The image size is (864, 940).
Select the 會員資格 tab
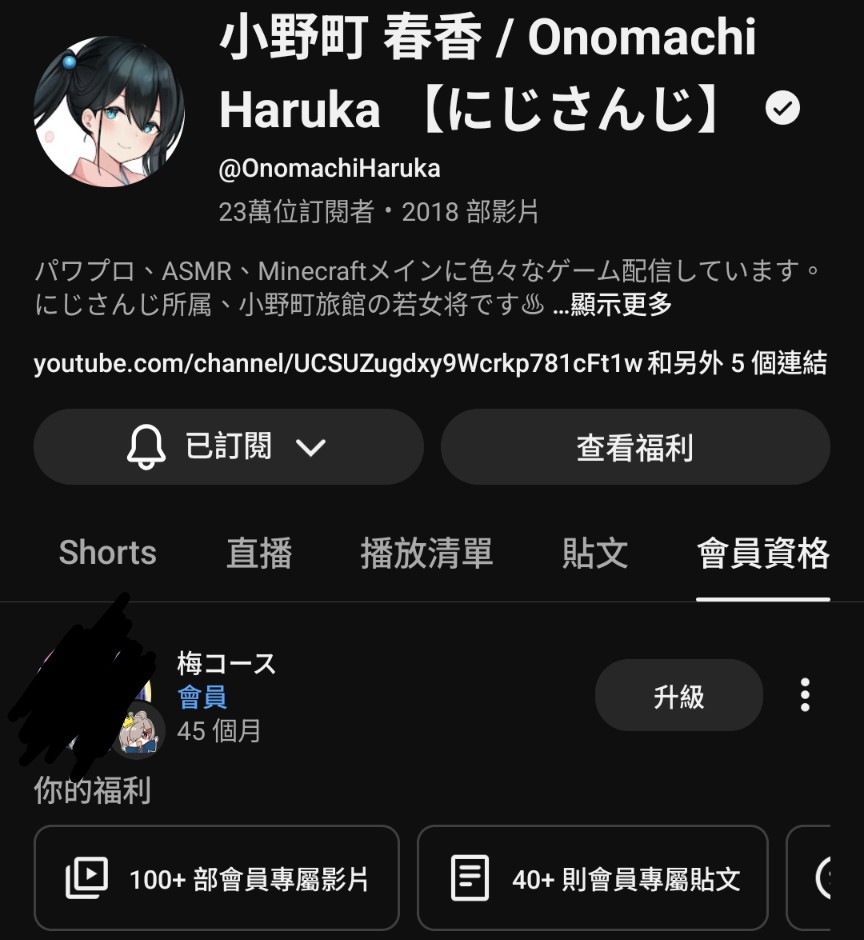[x=763, y=553]
